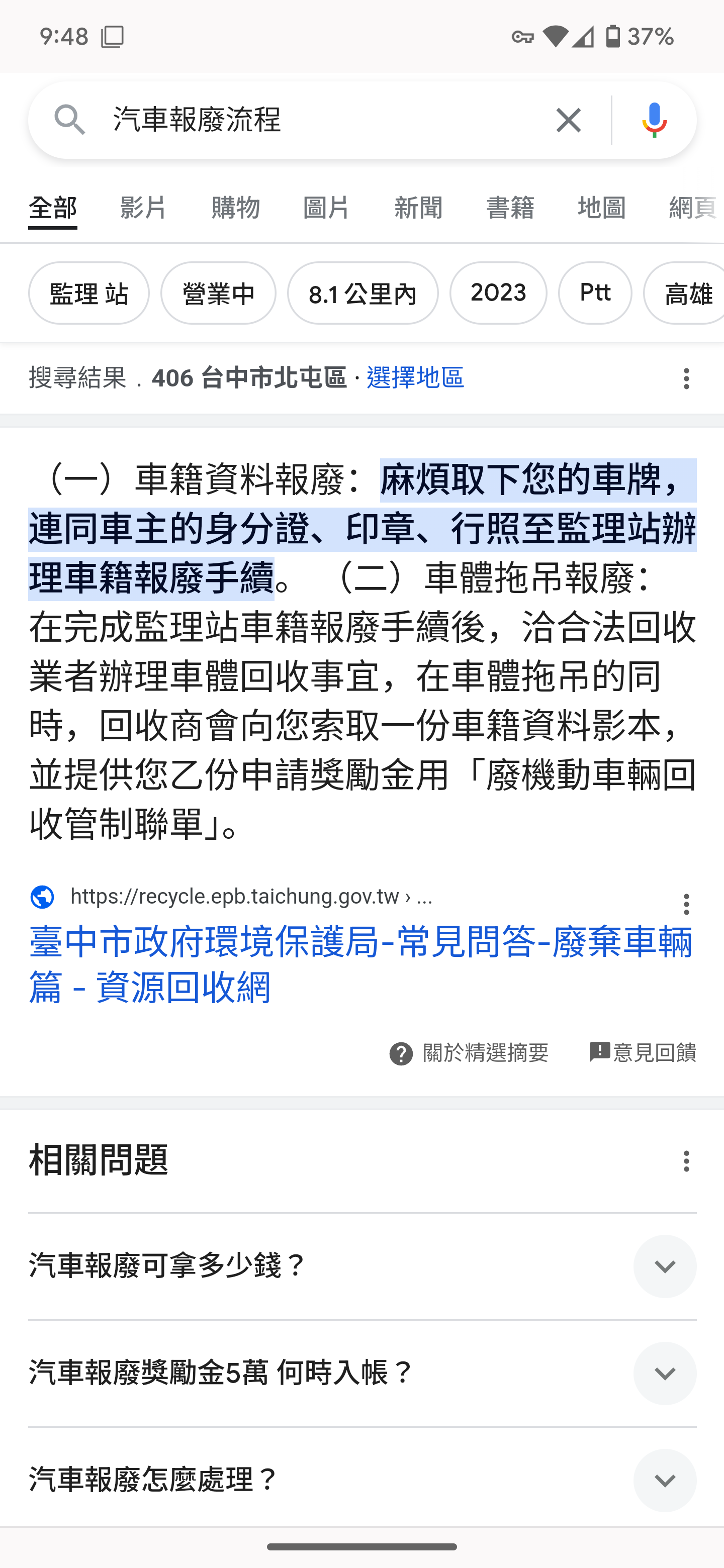Go to the 新聞 tab

click(x=418, y=208)
